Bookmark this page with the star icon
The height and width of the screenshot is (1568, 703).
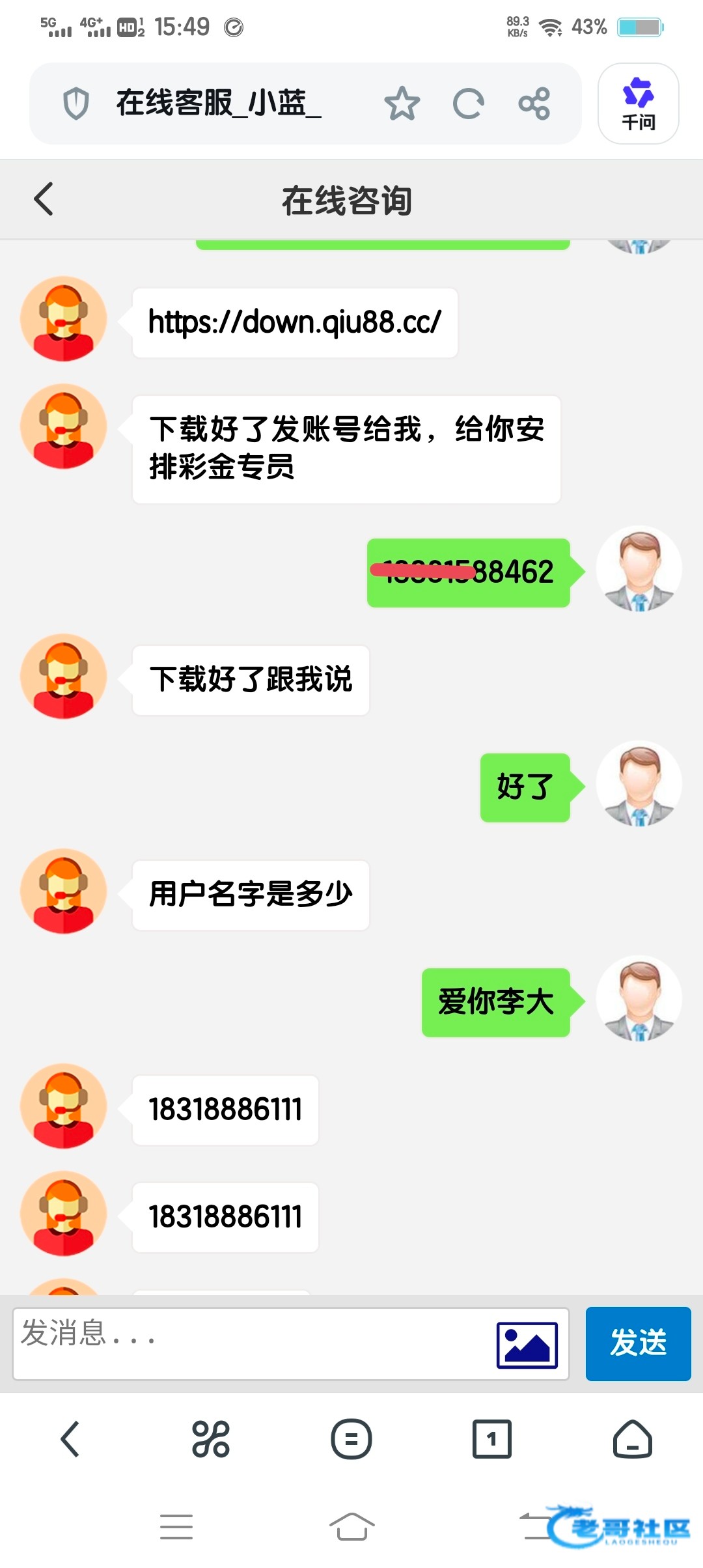pyautogui.click(x=402, y=104)
